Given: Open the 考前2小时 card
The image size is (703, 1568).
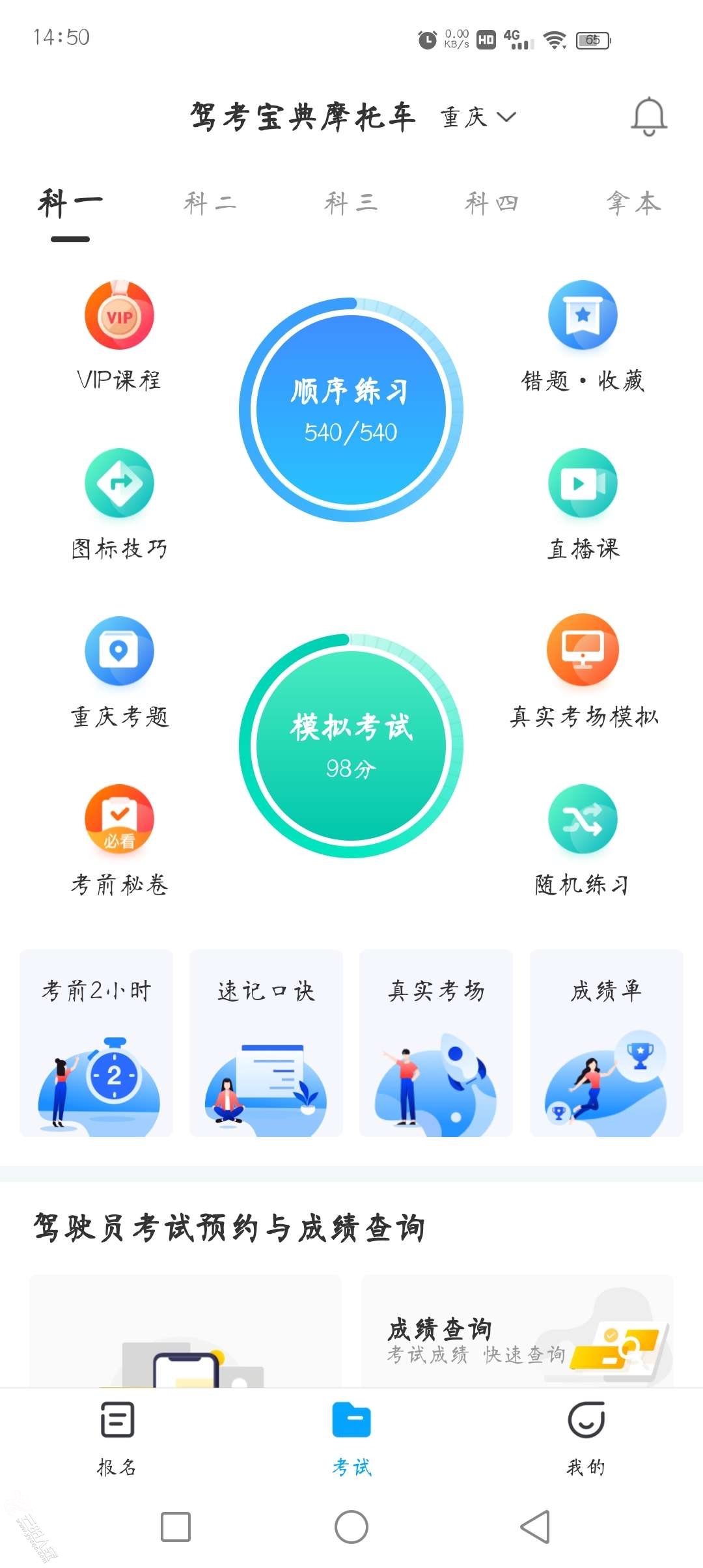Looking at the screenshot, I should [96, 1043].
